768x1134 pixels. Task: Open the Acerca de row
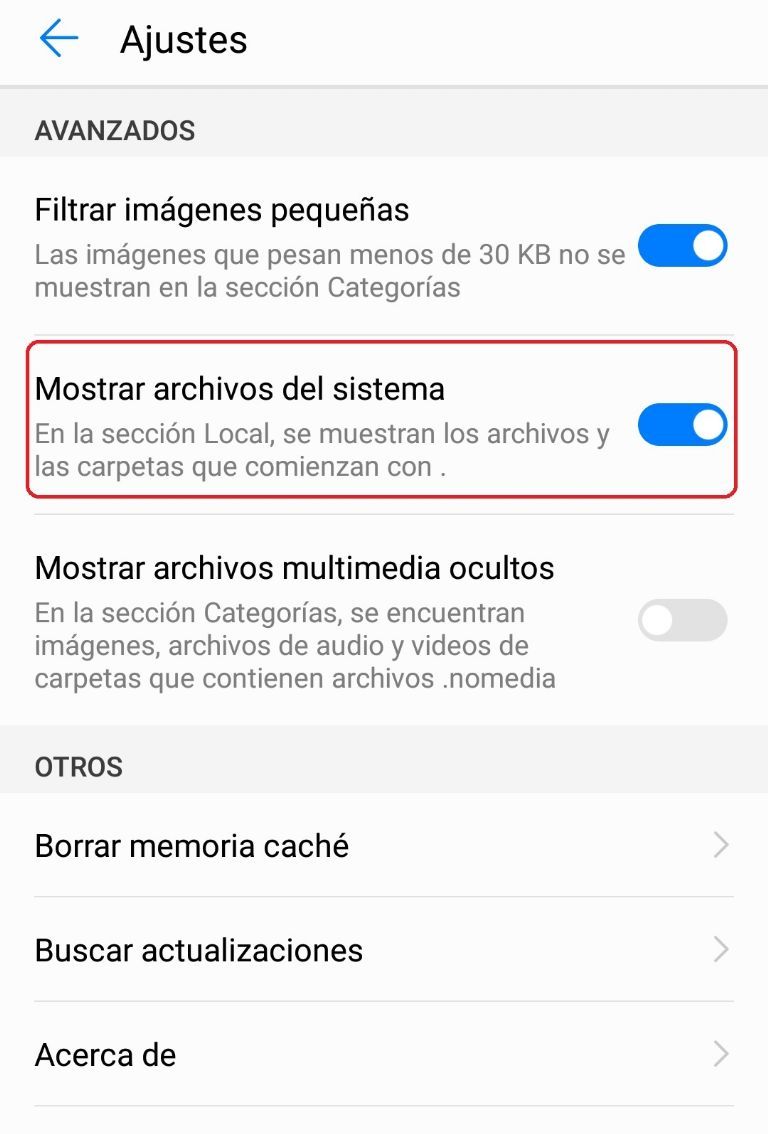tap(384, 1054)
